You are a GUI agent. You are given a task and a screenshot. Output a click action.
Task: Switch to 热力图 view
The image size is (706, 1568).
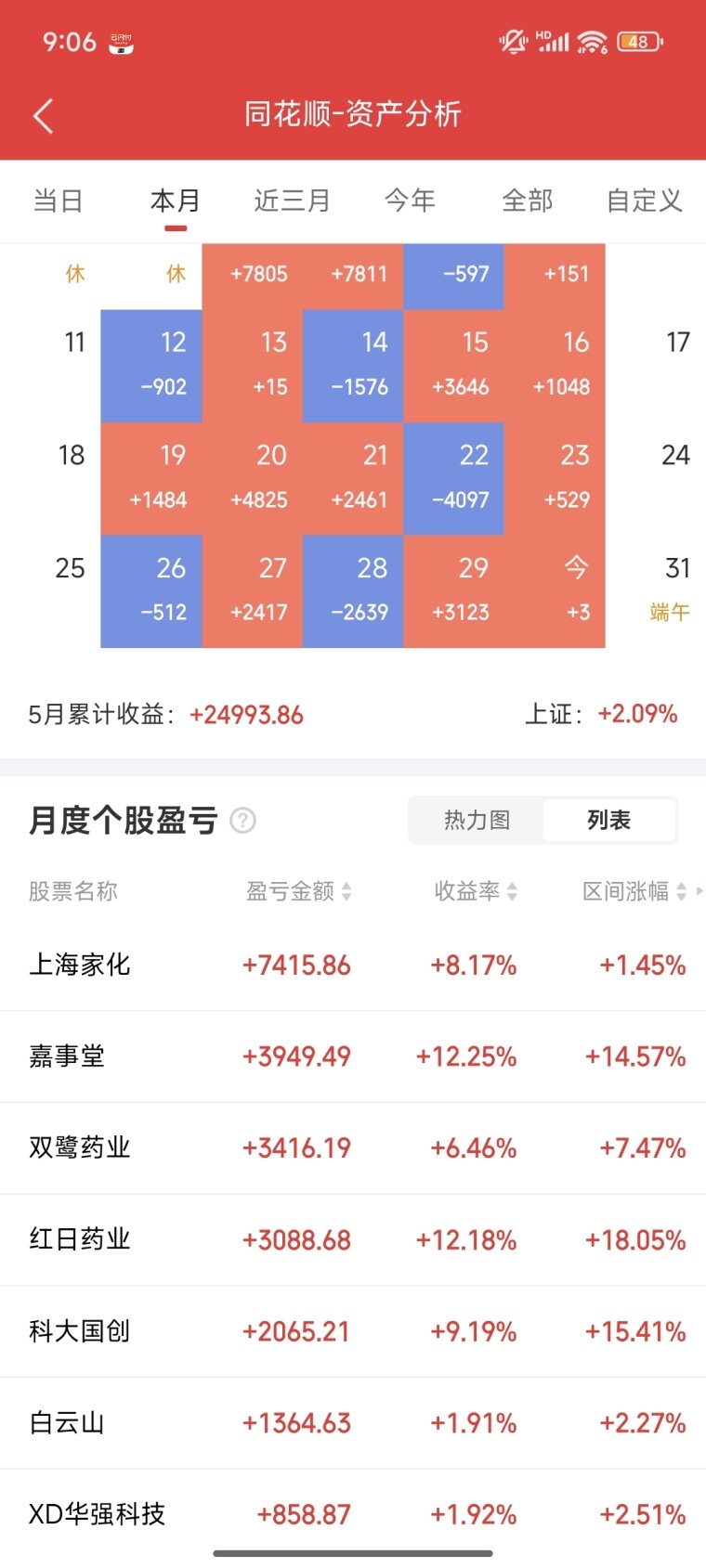pos(477,820)
